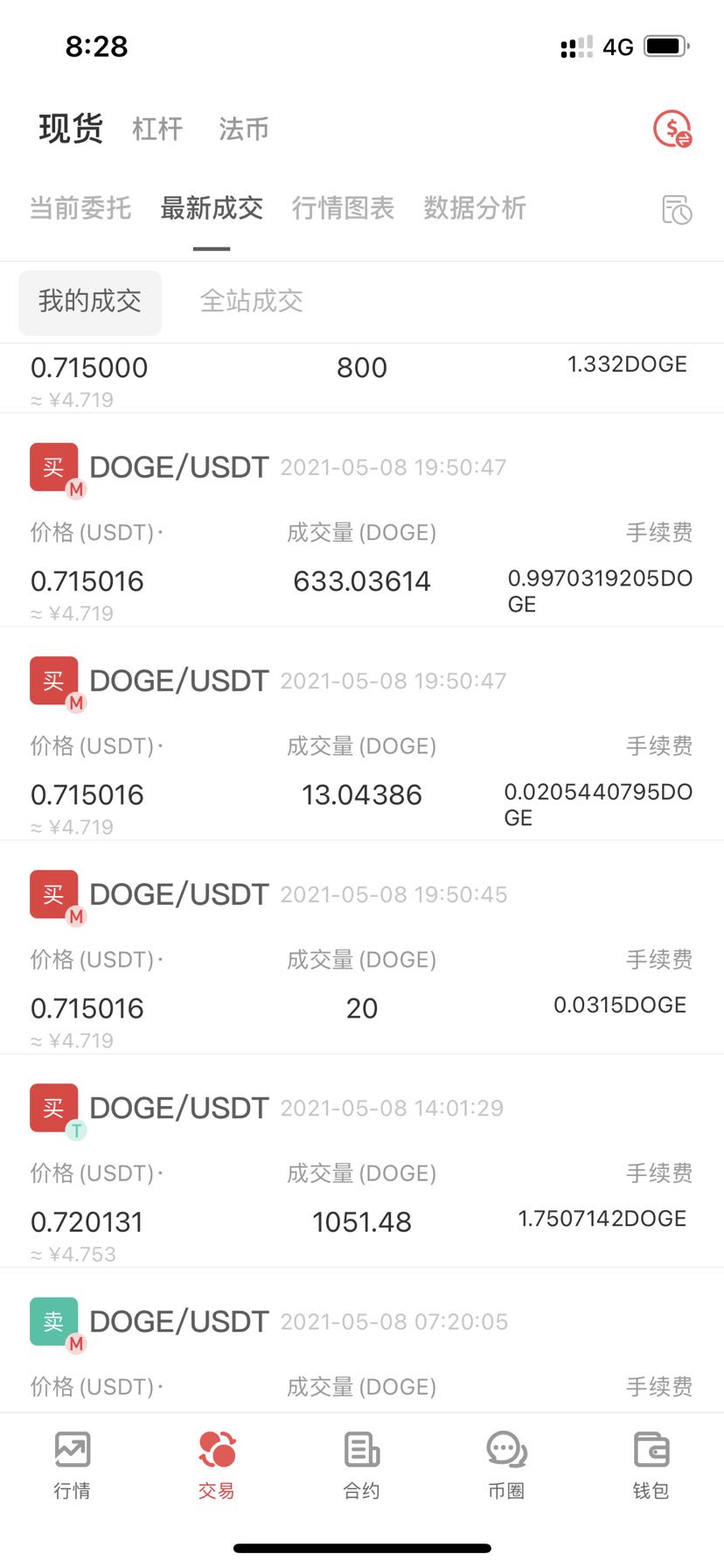Select the 我的成交 filter
Viewport: 724px width, 1568px height.
[90, 302]
